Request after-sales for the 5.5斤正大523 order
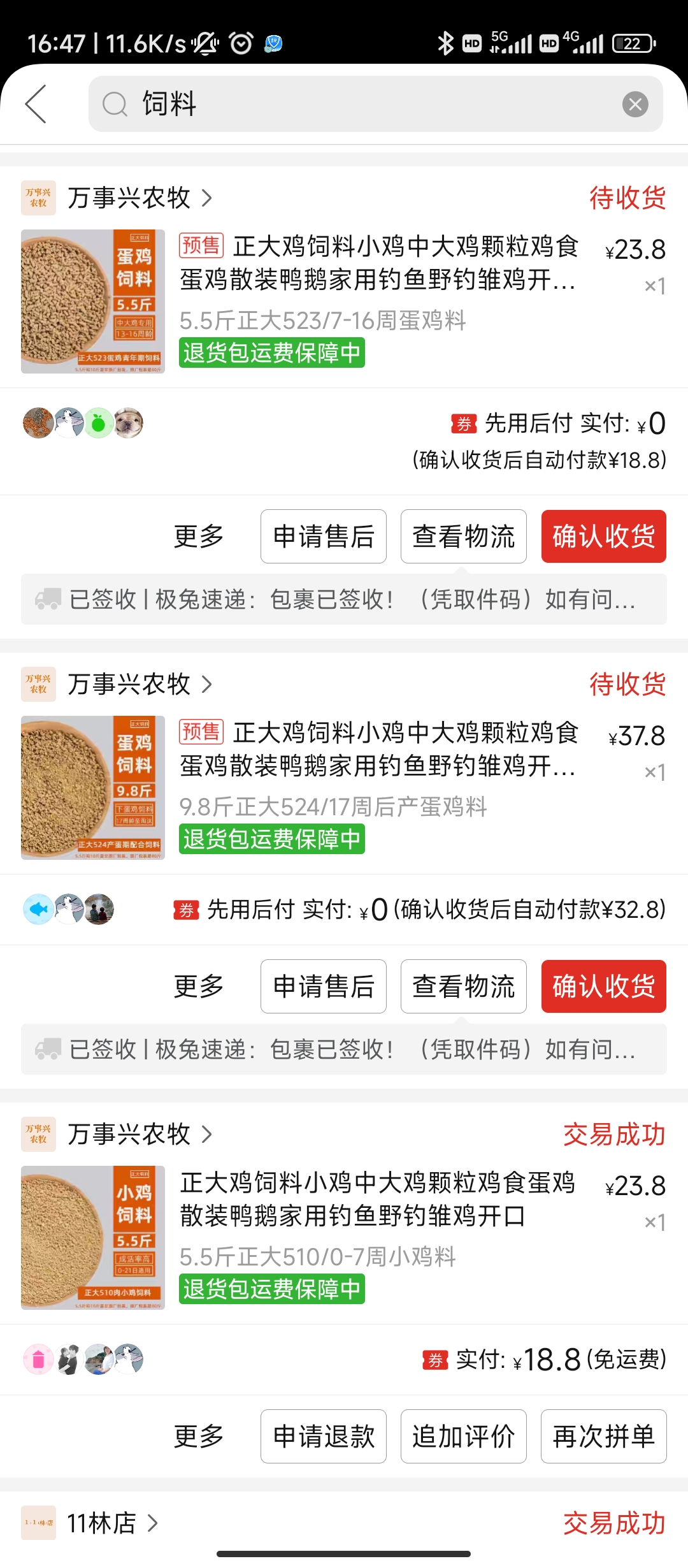Screen dimensions: 688x1568 (x=323, y=536)
